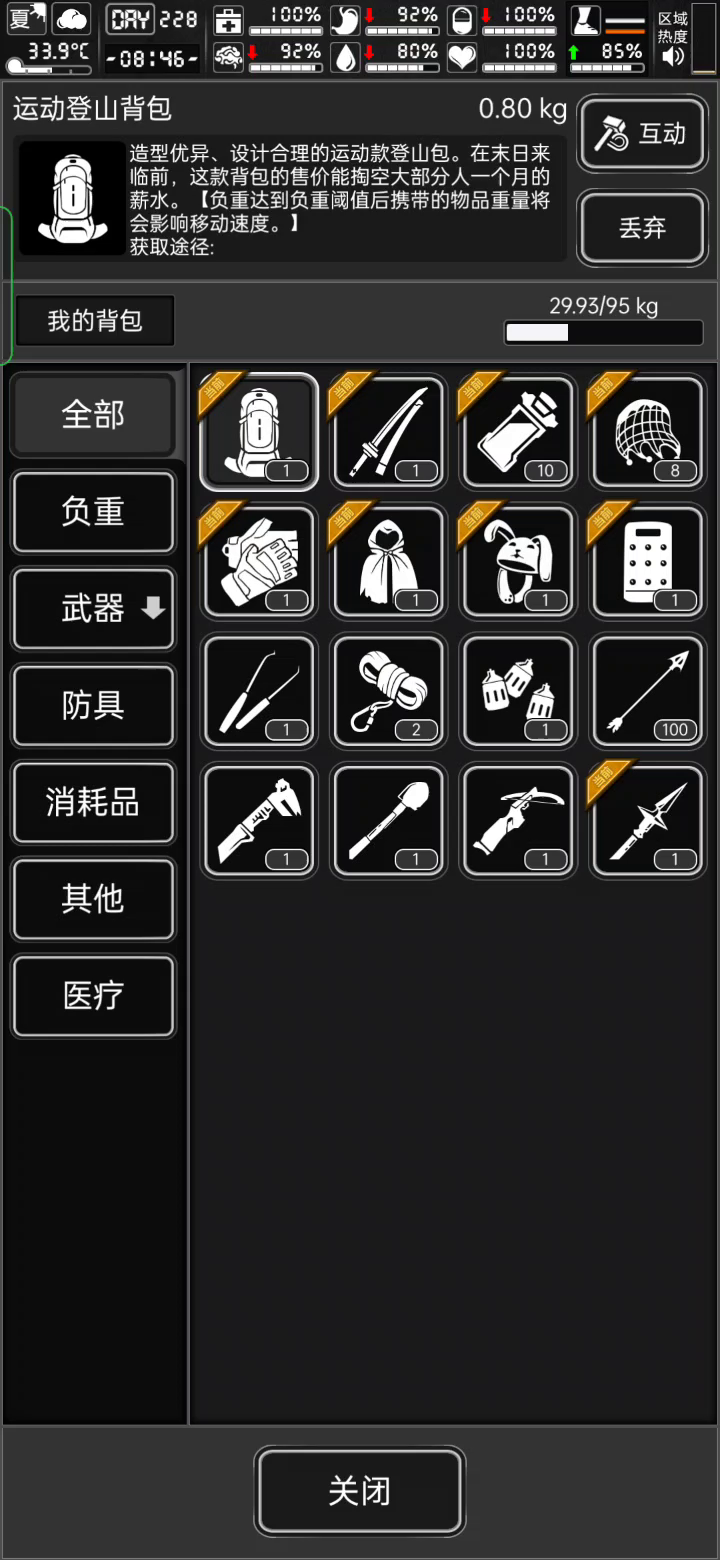Image resolution: width=720 pixels, height=1560 pixels.
Task: Tap the 互动 interact button
Action: 642,133
